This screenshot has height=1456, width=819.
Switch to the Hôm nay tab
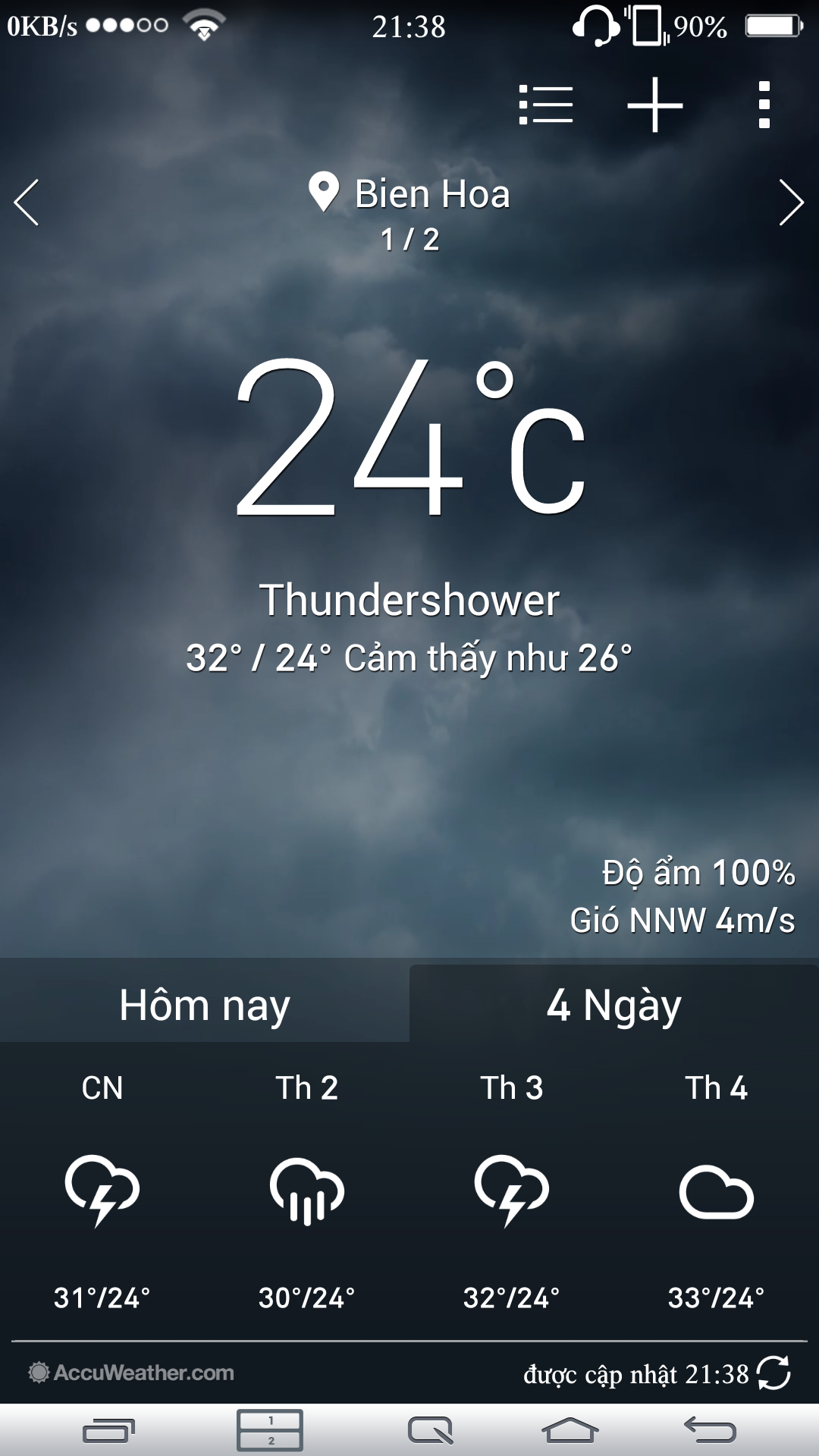[205, 1005]
